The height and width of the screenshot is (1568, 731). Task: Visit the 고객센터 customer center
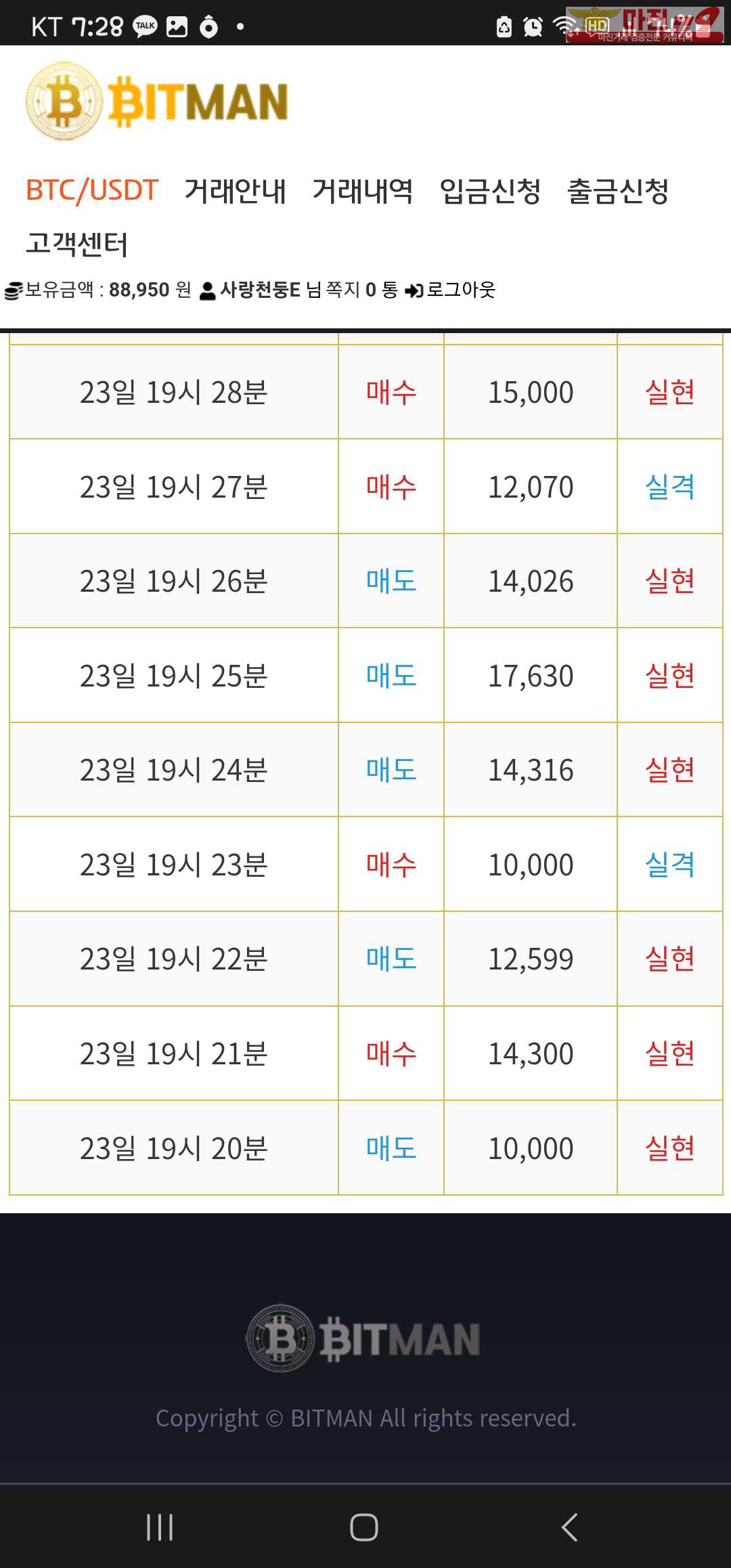(x=76, y=244)
